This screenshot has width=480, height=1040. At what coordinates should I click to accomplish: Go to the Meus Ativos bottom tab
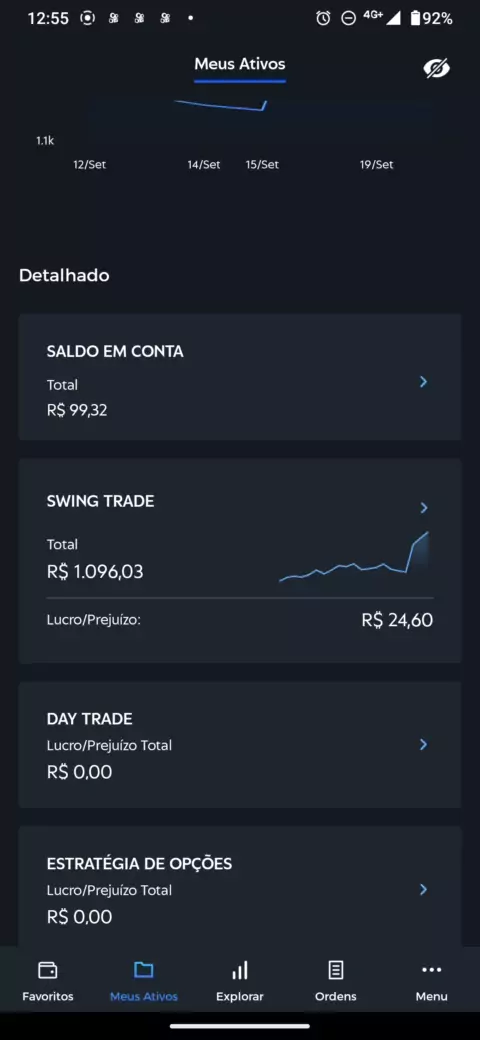[144, 981]
